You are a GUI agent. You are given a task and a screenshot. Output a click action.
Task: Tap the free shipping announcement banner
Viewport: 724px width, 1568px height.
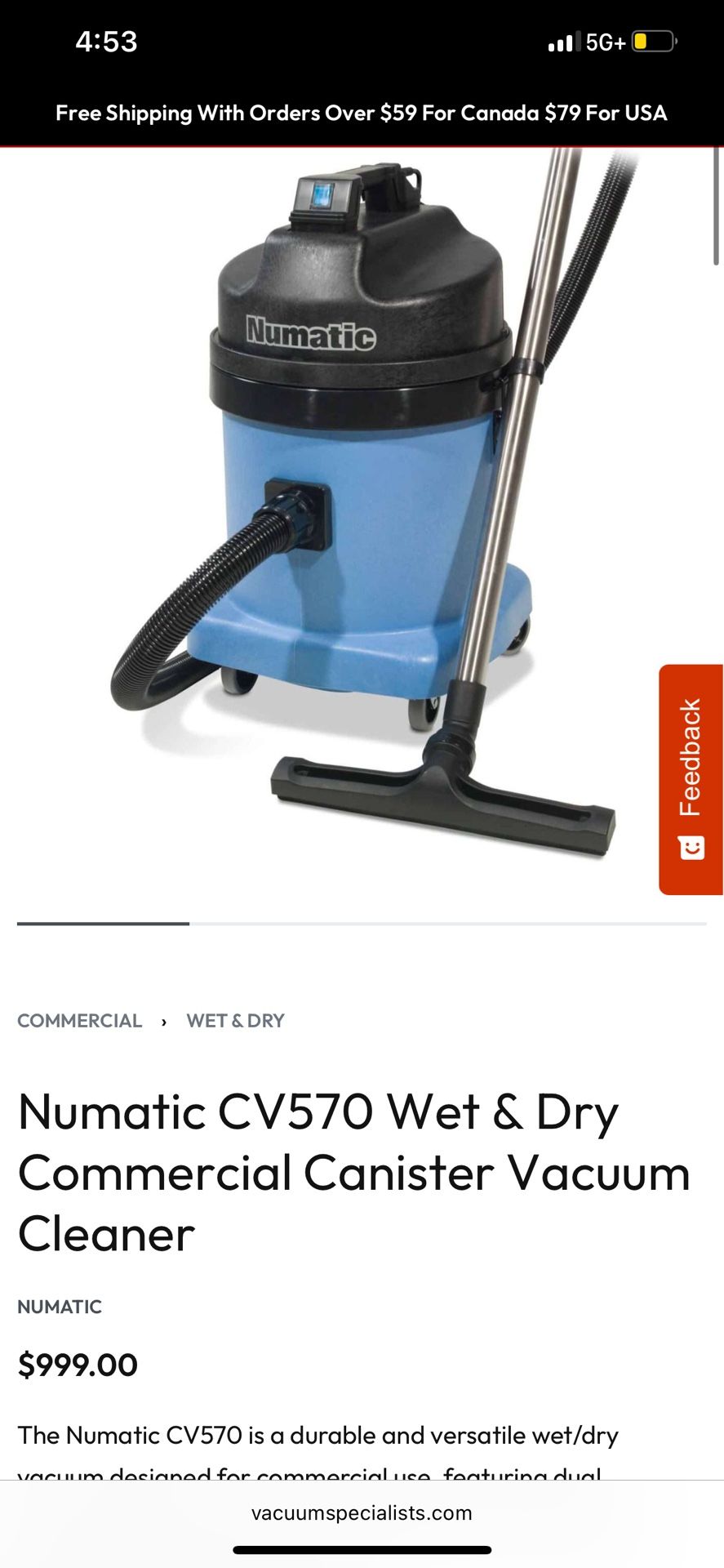pyautogui.click(x=362, y=113)
